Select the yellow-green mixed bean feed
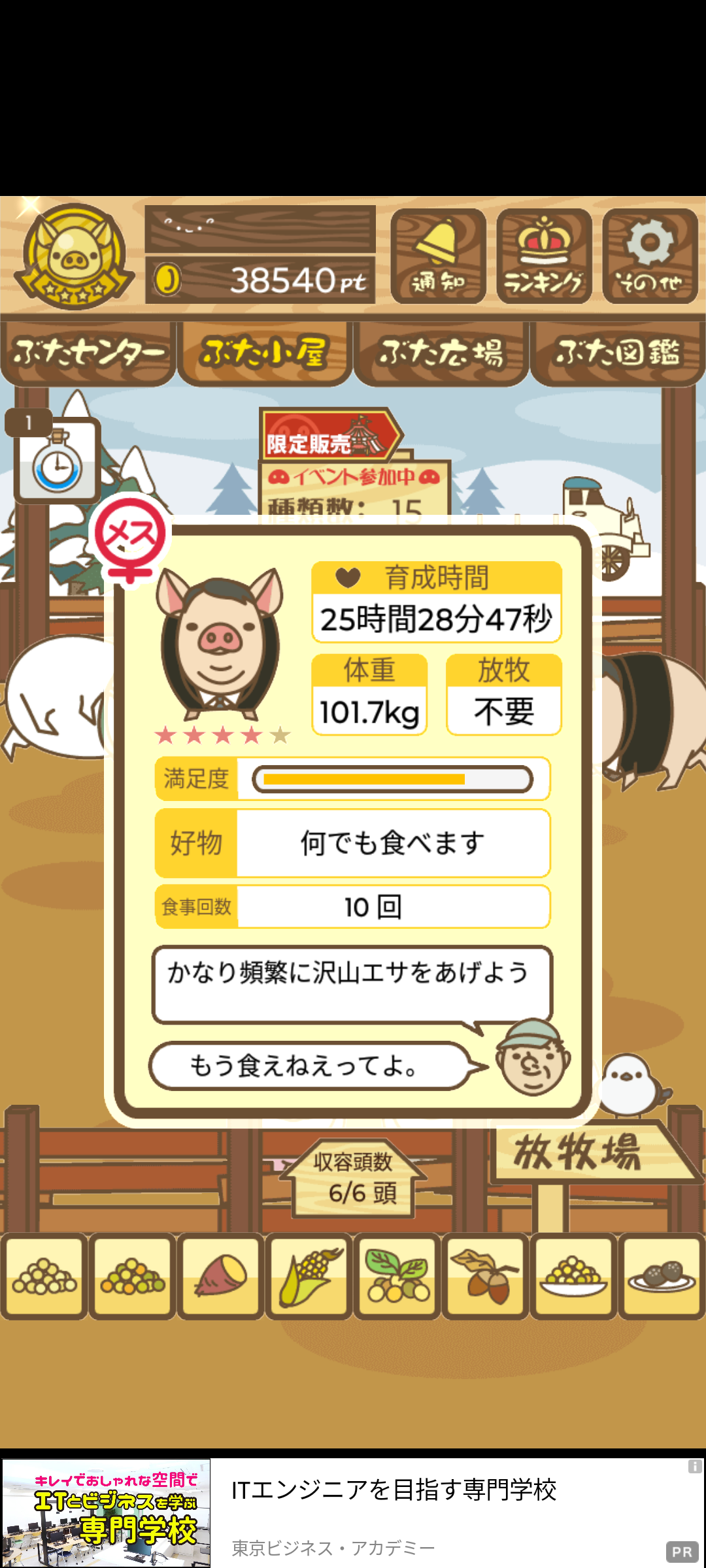This screenshot has height=1568, width=706. (x=133, y=1277)
